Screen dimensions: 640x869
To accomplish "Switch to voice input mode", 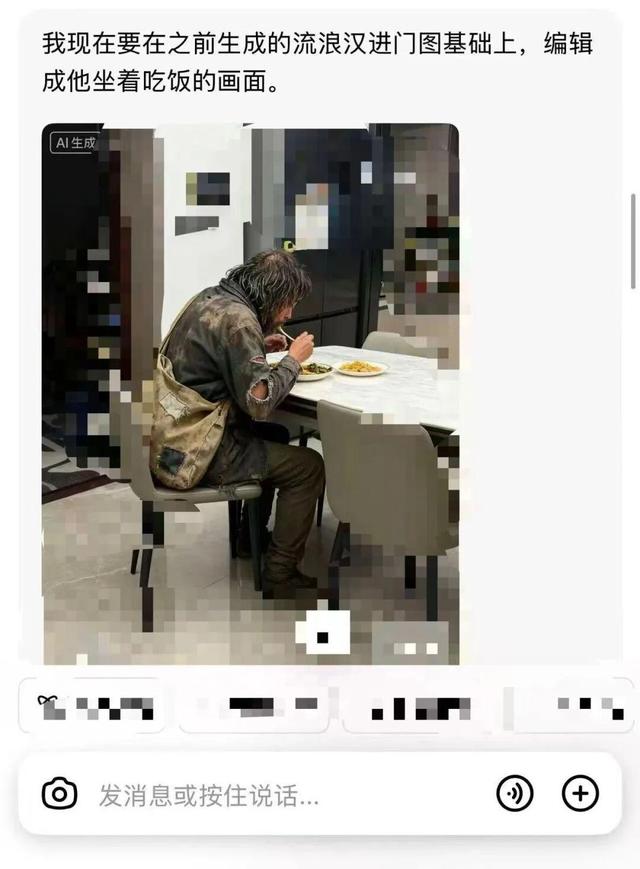I will point(515,794).
